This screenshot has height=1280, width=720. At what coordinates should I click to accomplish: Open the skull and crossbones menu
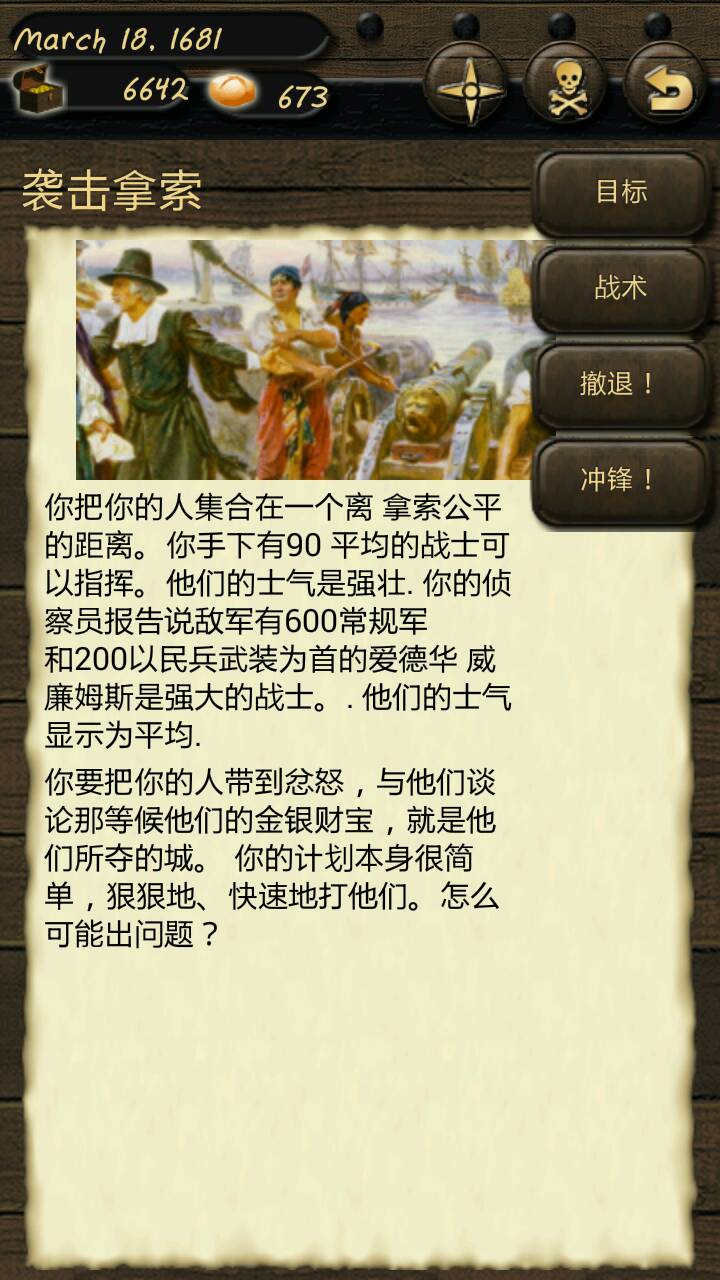tap(566, 86)
